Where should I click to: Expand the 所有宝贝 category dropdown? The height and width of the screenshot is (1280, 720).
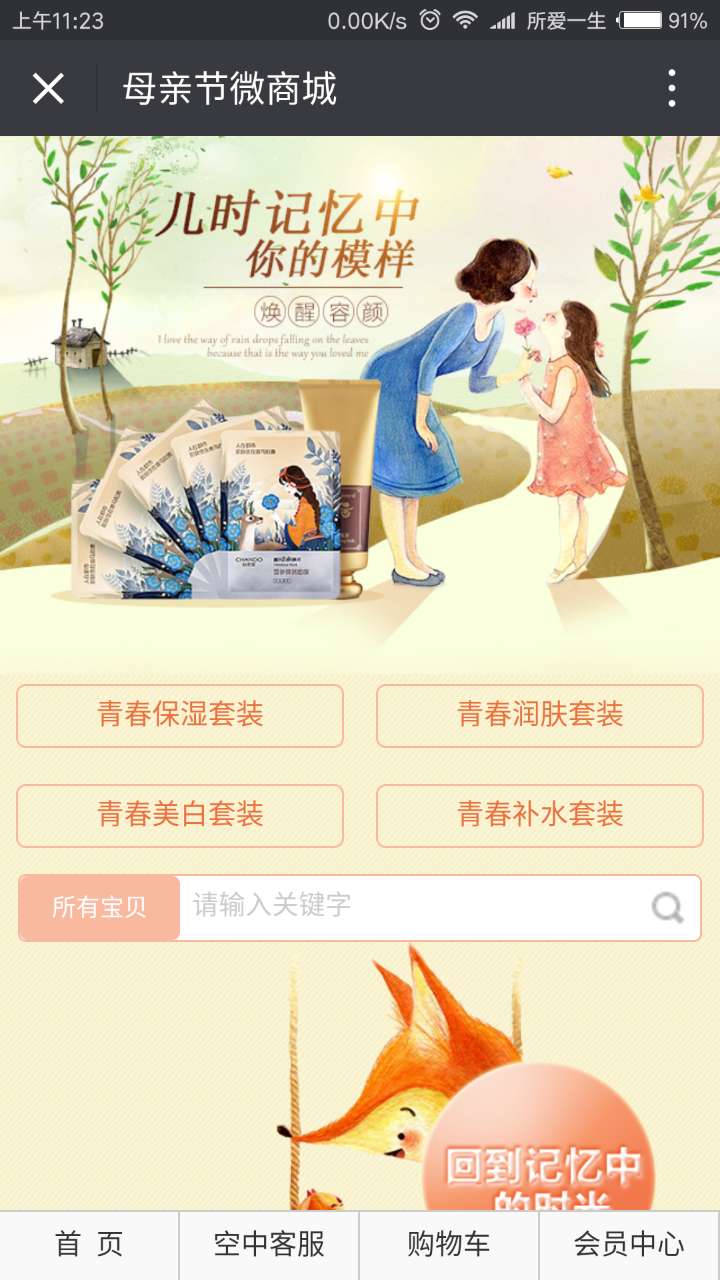click(99, 908)
